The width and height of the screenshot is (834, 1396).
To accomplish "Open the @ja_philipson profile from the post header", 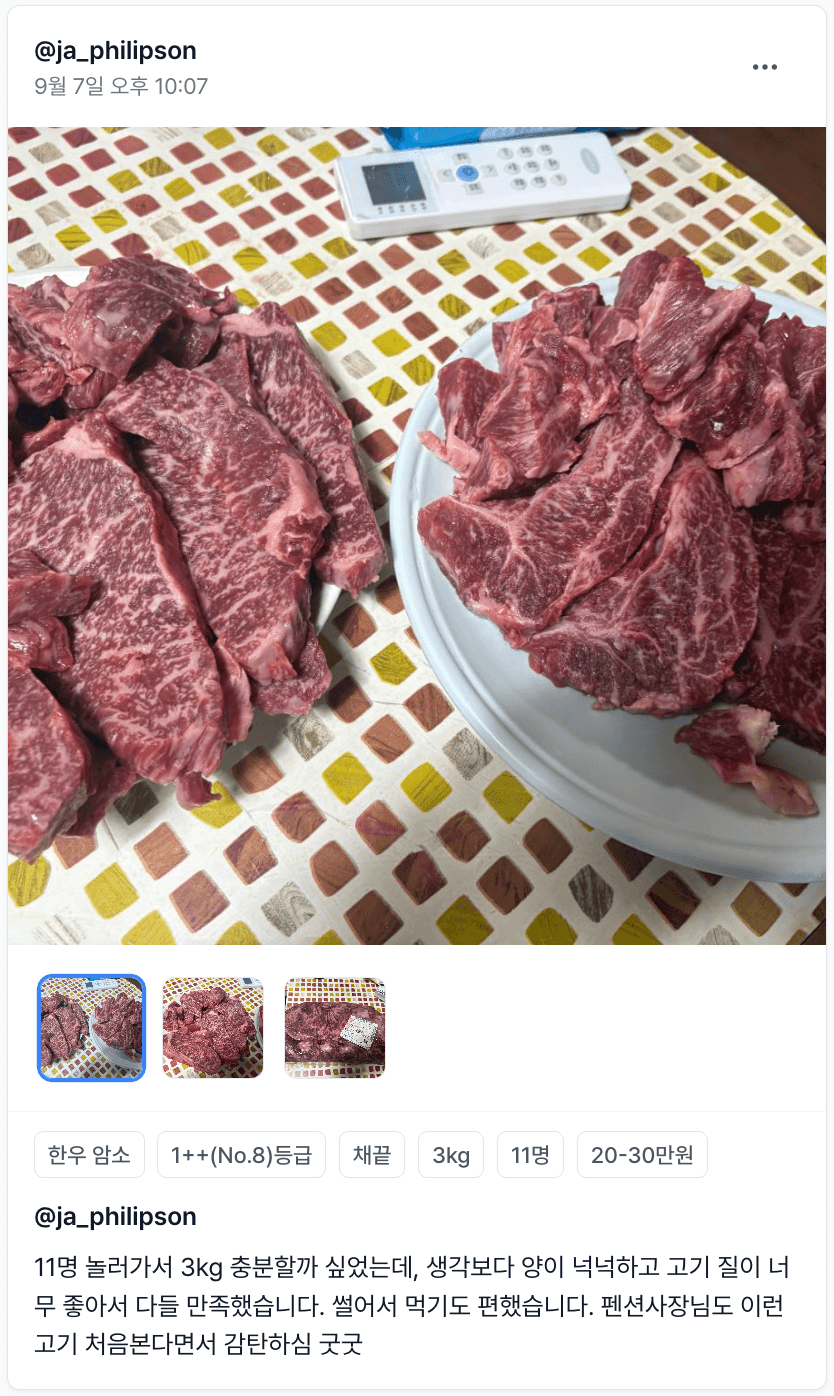I will coord(115,51).
